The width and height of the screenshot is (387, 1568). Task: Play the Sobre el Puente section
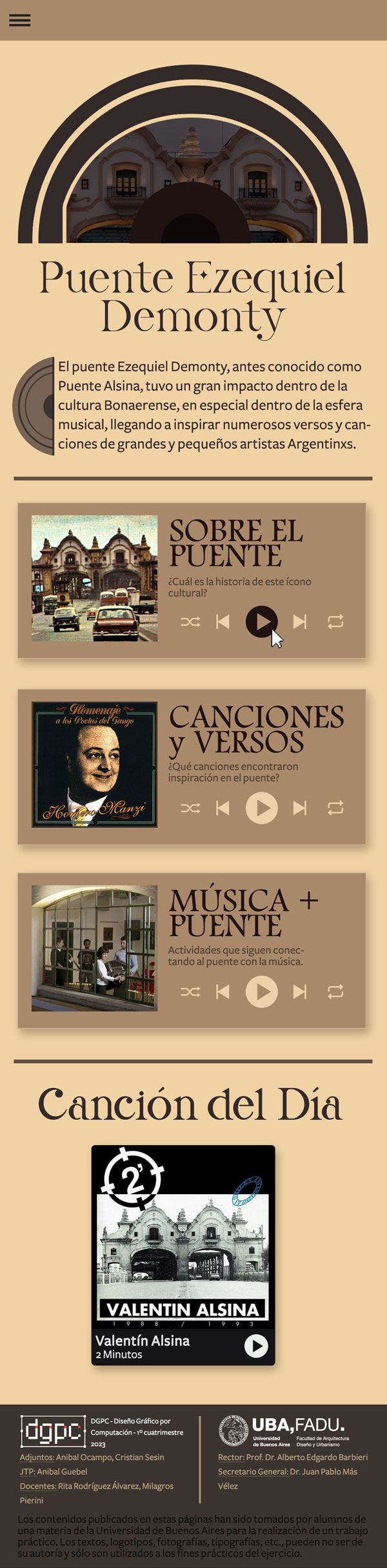tap(261, 621)
